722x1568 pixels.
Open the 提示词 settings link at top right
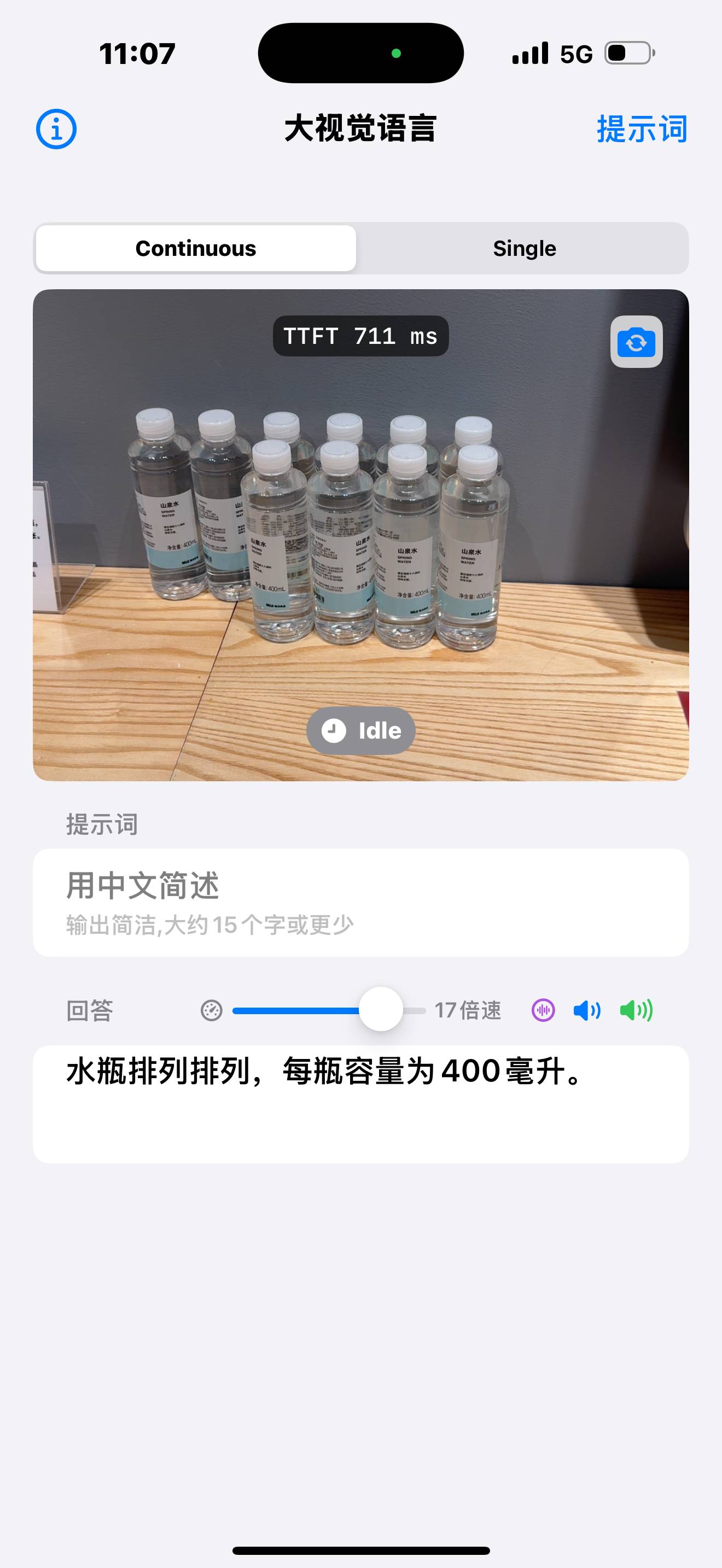pyautogui.click(x=642, y=129)
